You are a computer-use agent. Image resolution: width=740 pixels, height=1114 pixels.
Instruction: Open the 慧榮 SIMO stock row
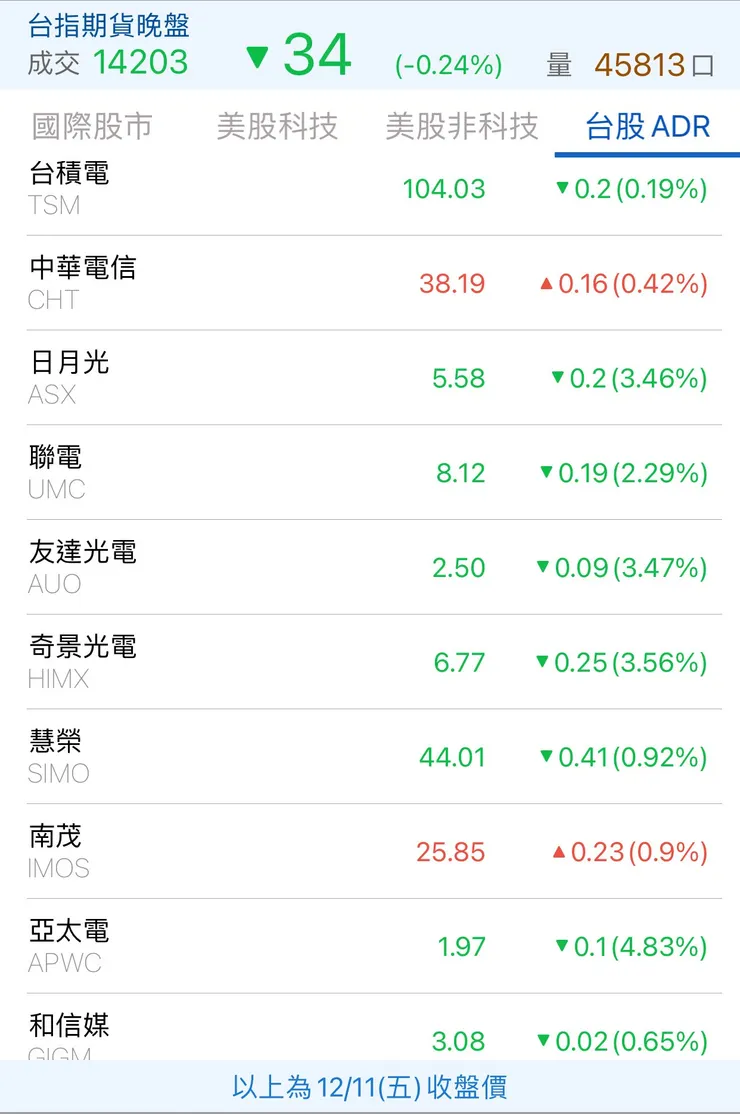click(x=370, y=757)
